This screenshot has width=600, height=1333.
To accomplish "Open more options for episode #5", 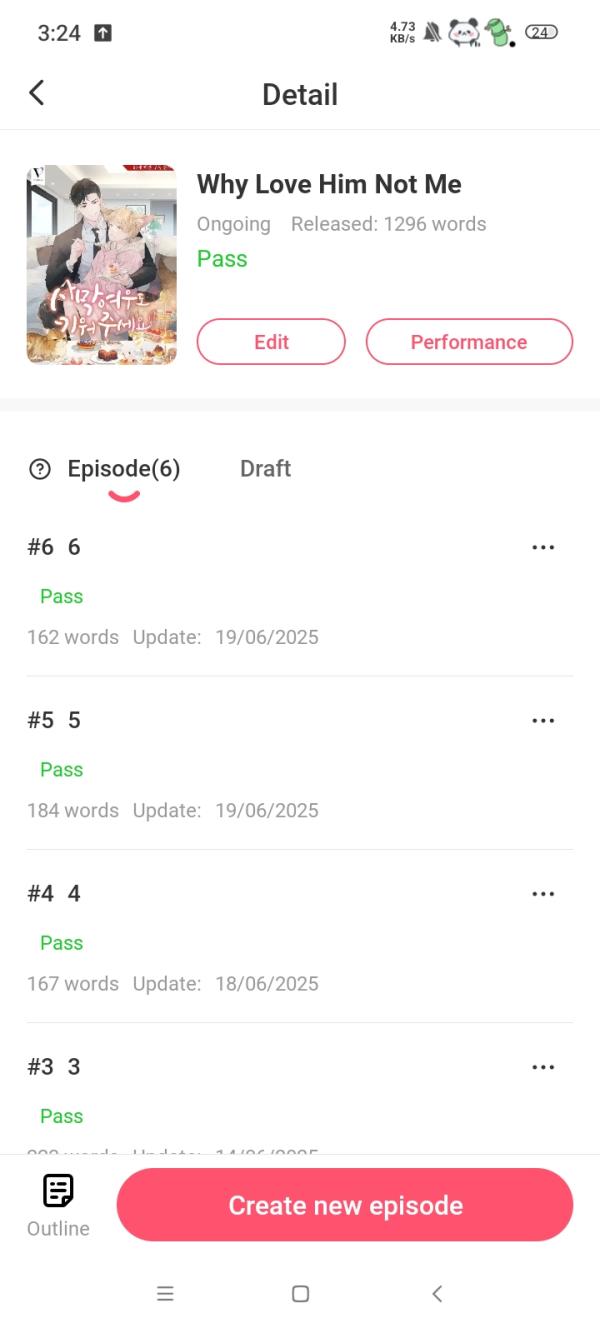I will pyautogui.click(x=543, y=720).
